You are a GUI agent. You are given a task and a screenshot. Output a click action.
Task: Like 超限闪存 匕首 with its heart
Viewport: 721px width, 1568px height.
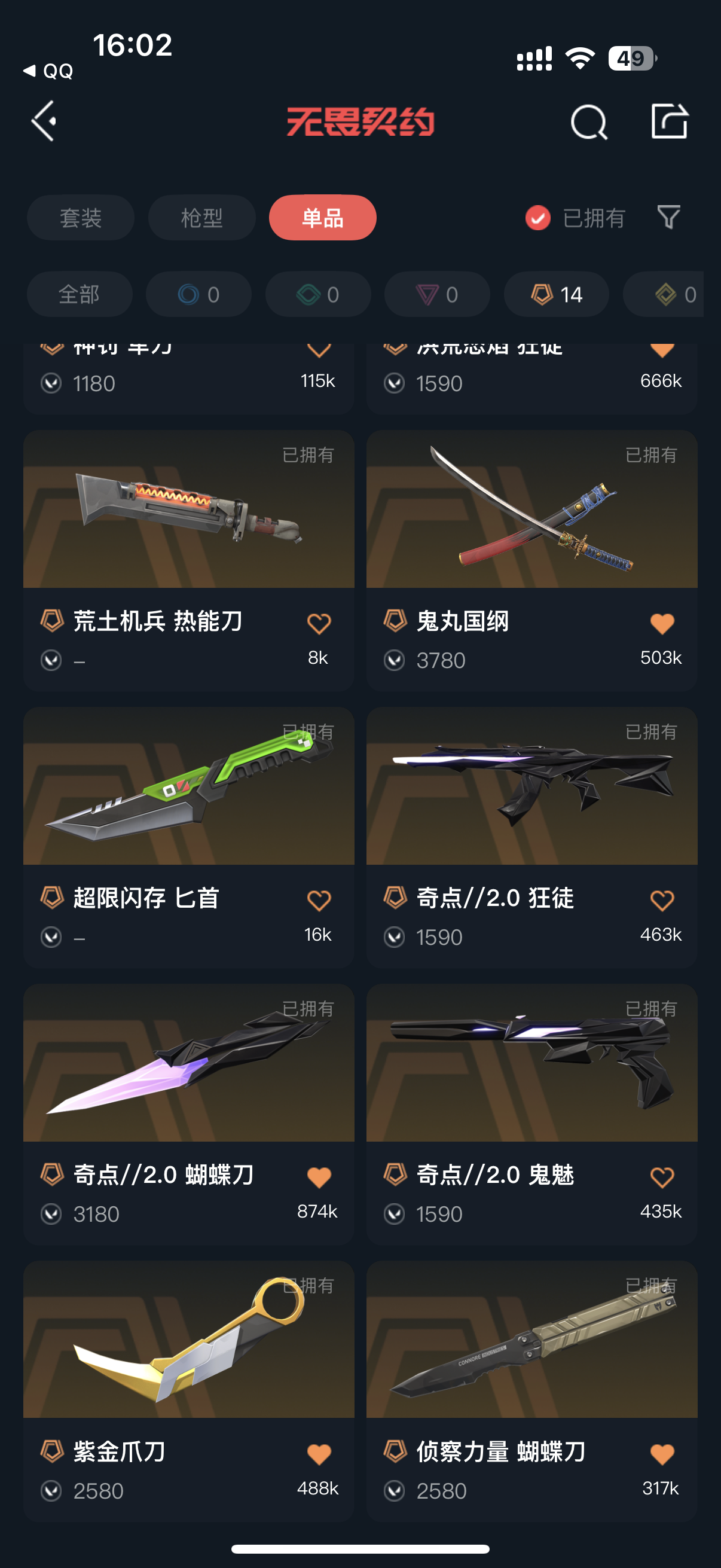pyautogui.click(x=319, y=900)
